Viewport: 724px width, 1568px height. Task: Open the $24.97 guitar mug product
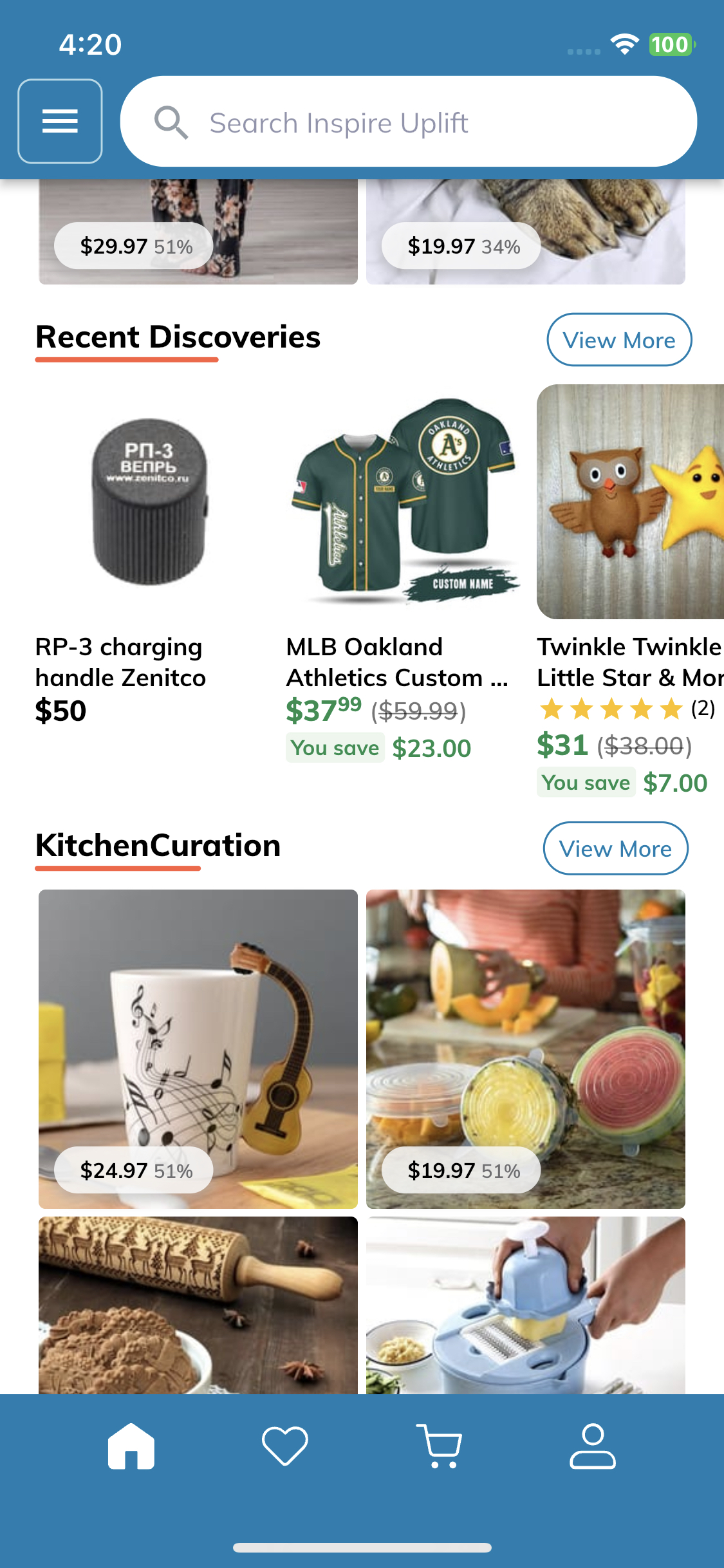coord(198,1048)
